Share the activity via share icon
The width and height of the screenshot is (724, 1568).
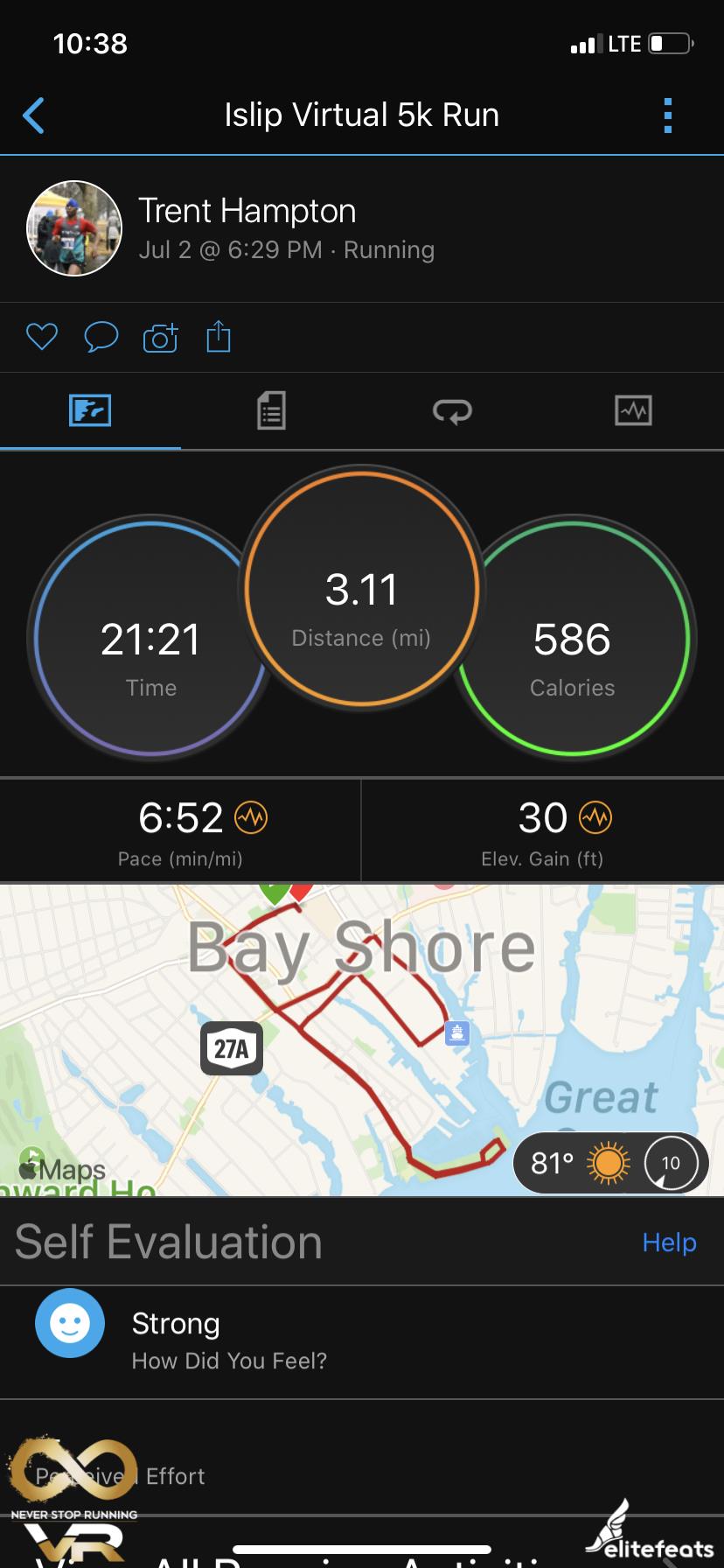tap(219, 337)
